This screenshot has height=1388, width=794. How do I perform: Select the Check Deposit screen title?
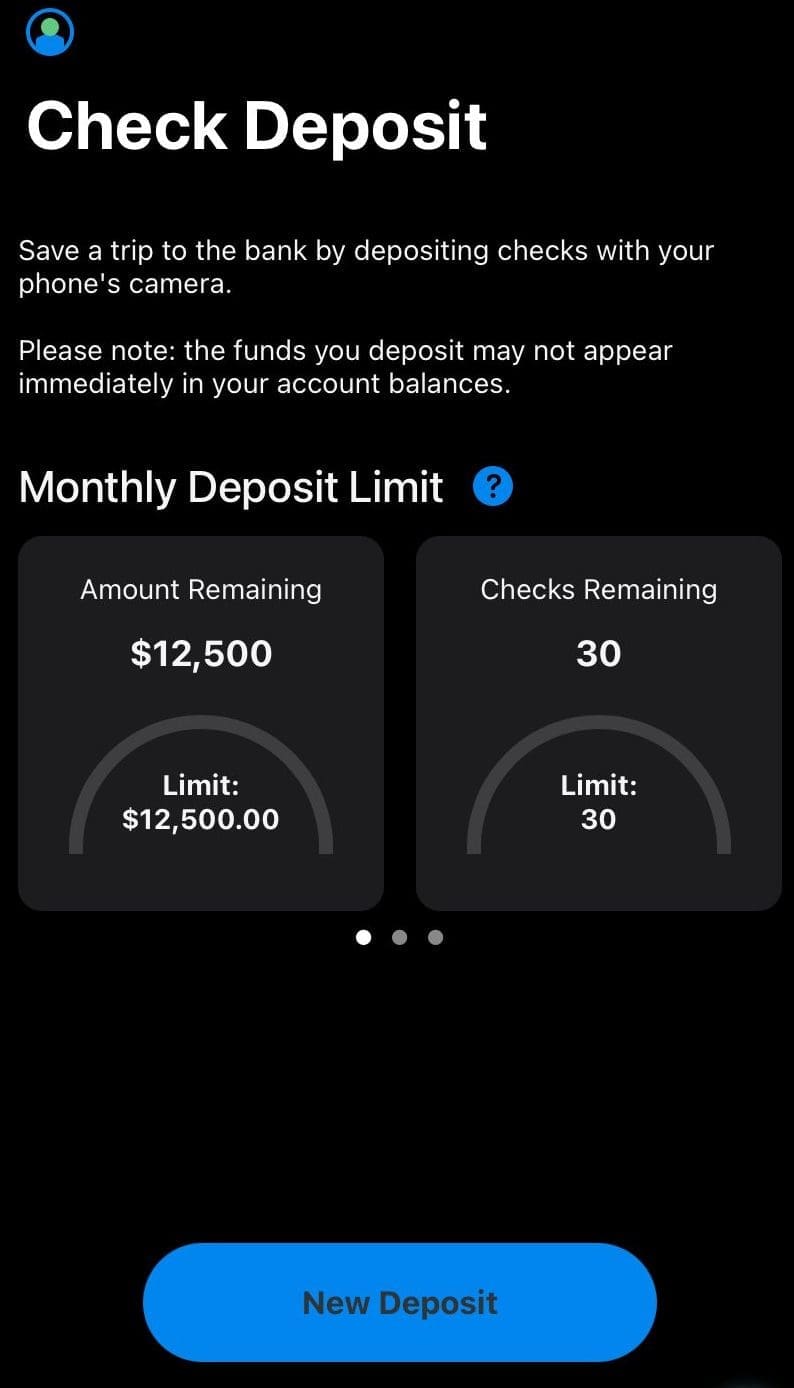tap(256, 123)
